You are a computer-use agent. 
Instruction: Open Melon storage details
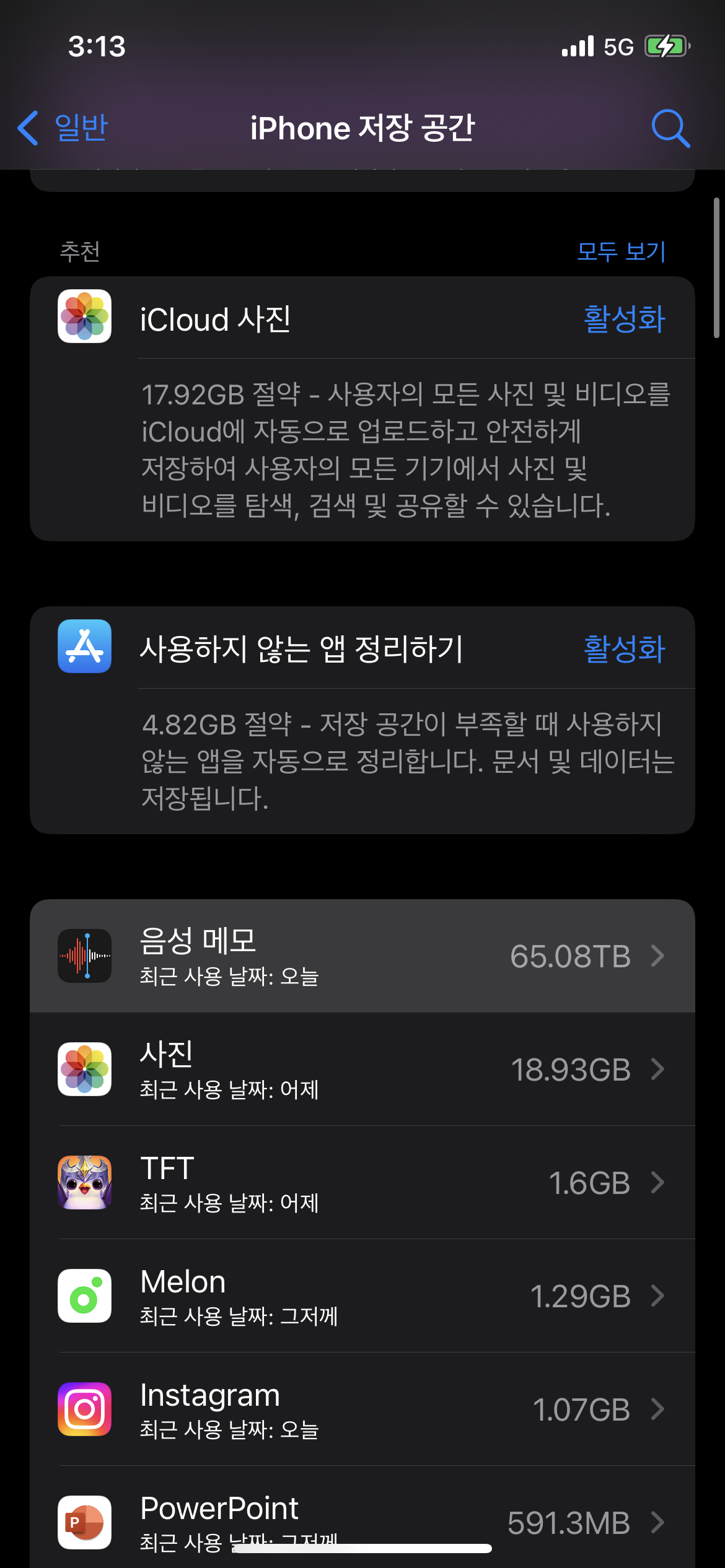[362, 1296]
